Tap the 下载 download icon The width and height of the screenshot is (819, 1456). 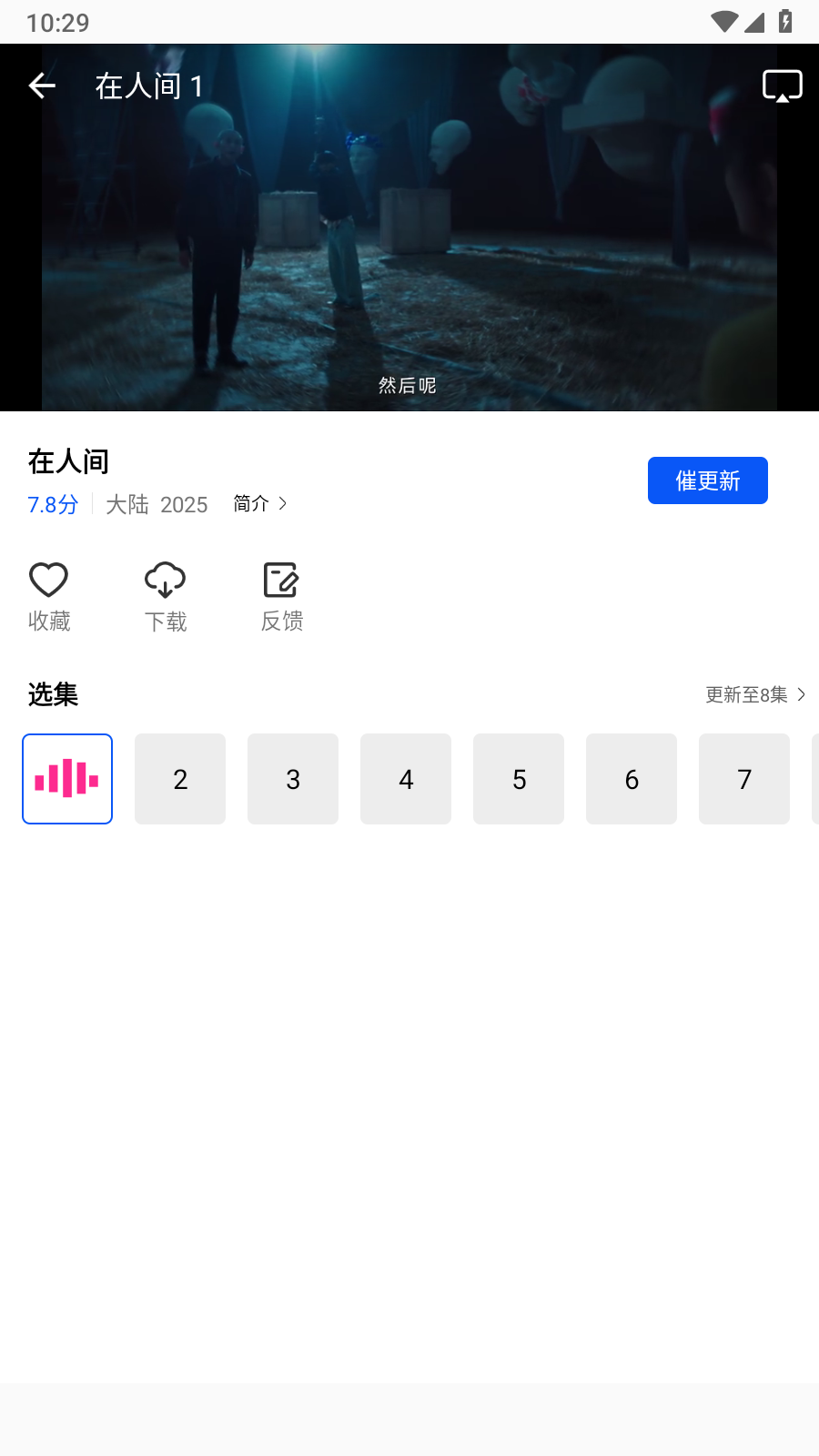[165, 579]
